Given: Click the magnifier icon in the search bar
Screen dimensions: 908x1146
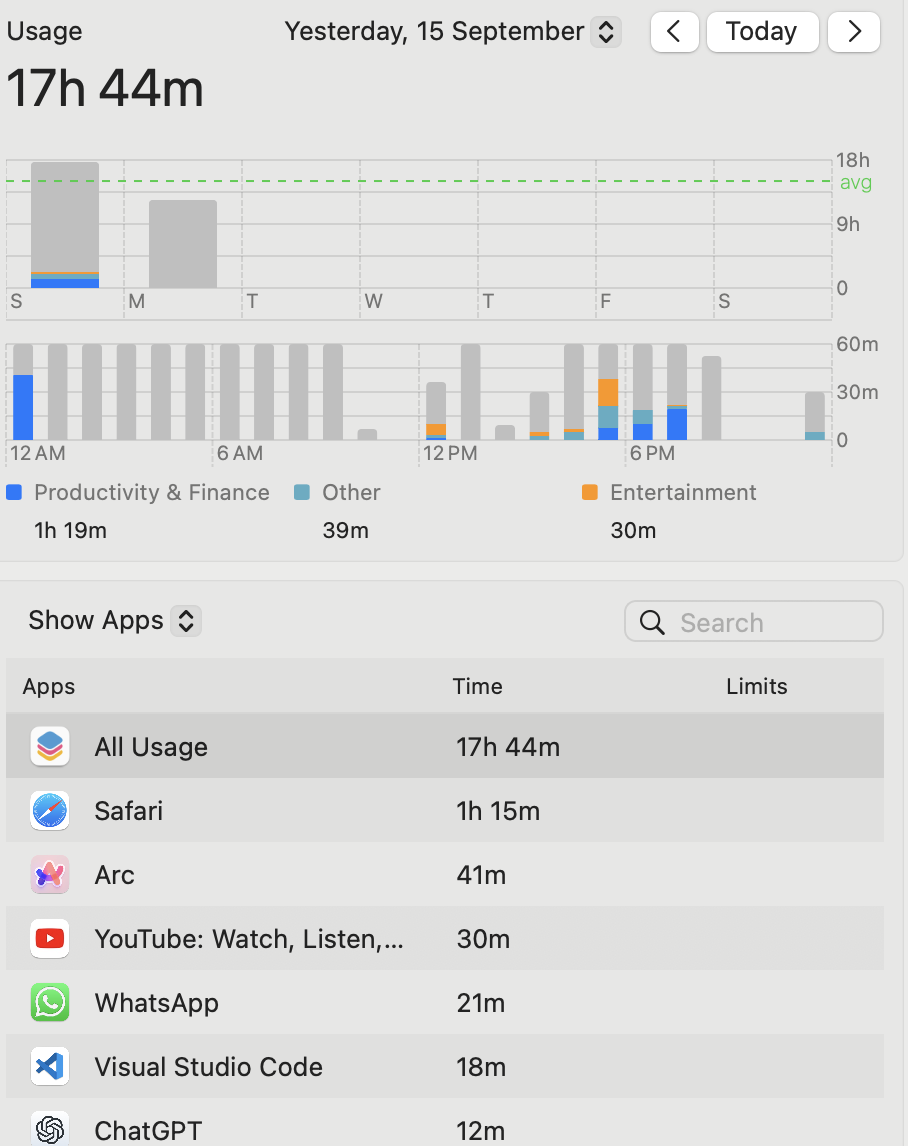Looking at the screenshot, I should 652,621.
